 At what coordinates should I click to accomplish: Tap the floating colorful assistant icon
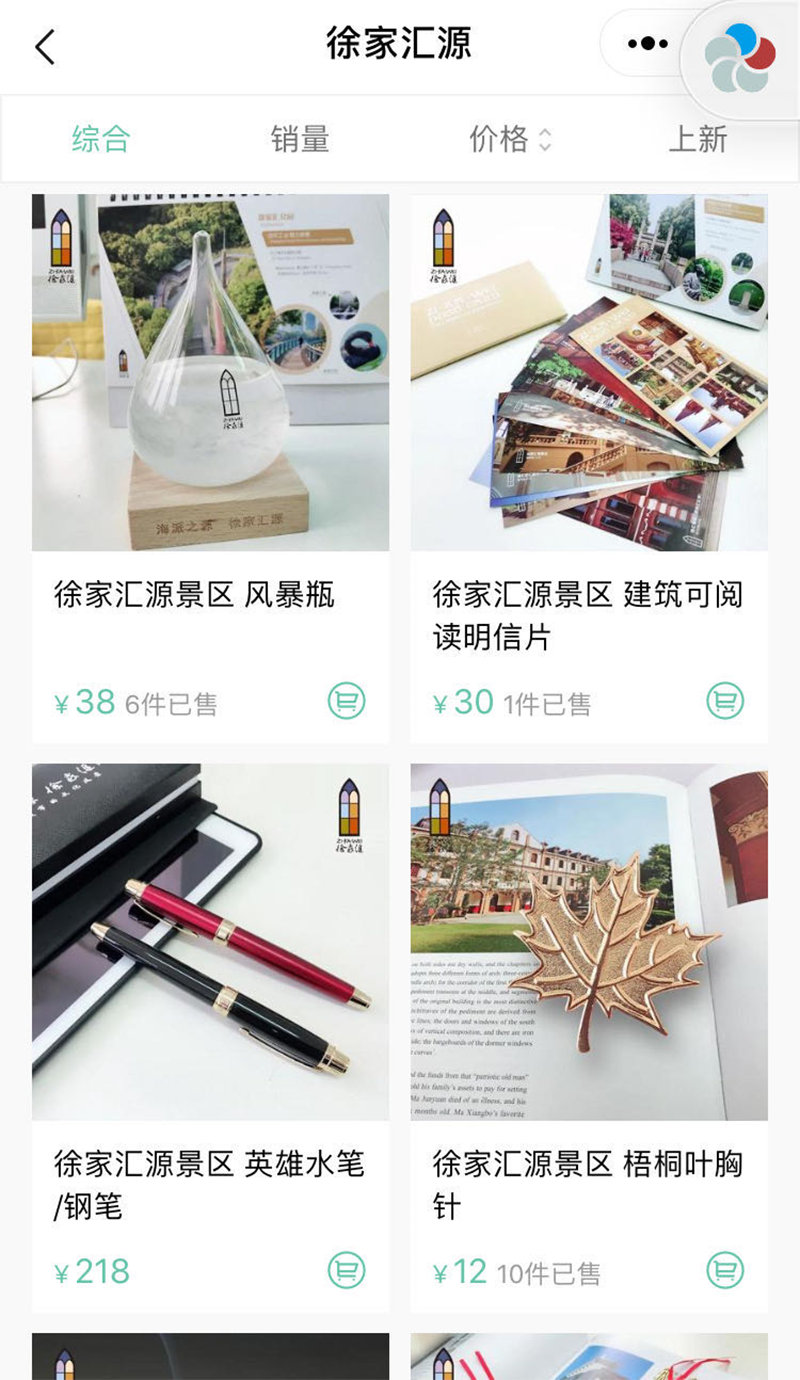point(740,59)
